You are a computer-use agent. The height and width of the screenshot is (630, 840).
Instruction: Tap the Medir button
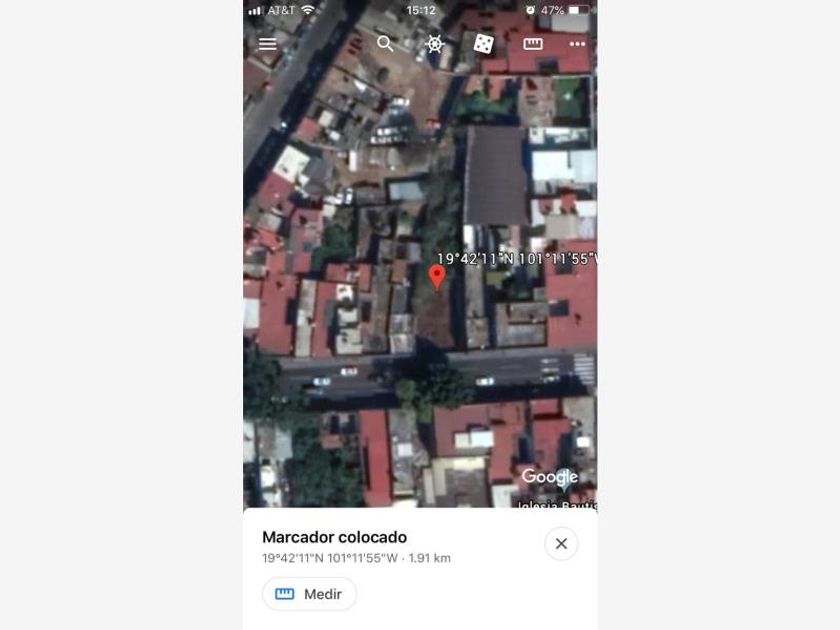[309, 594]
